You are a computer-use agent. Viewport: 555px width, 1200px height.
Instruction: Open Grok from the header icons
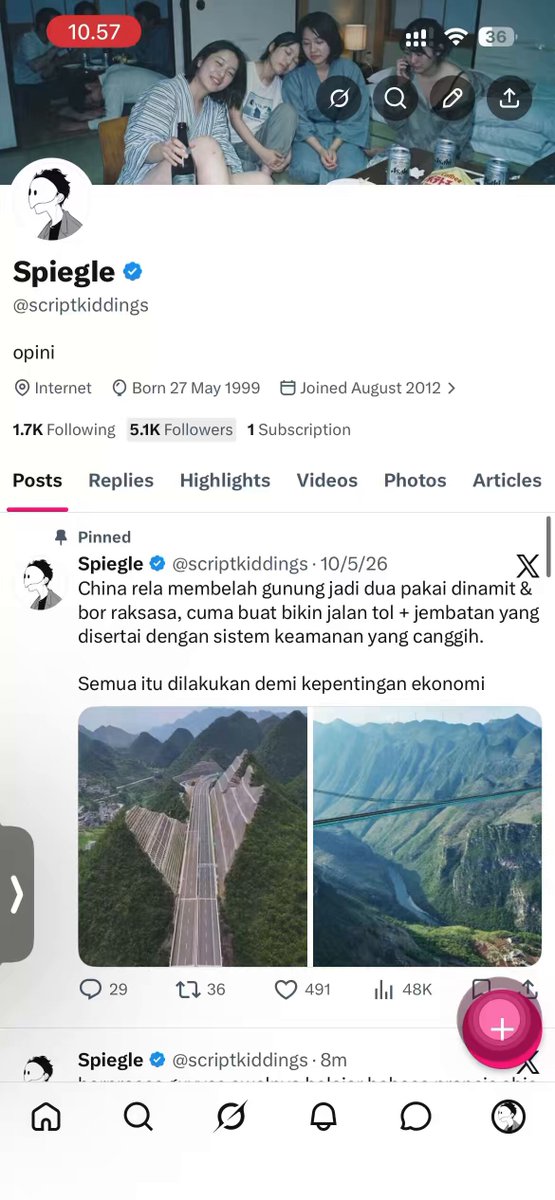click(x=339, y=98)
